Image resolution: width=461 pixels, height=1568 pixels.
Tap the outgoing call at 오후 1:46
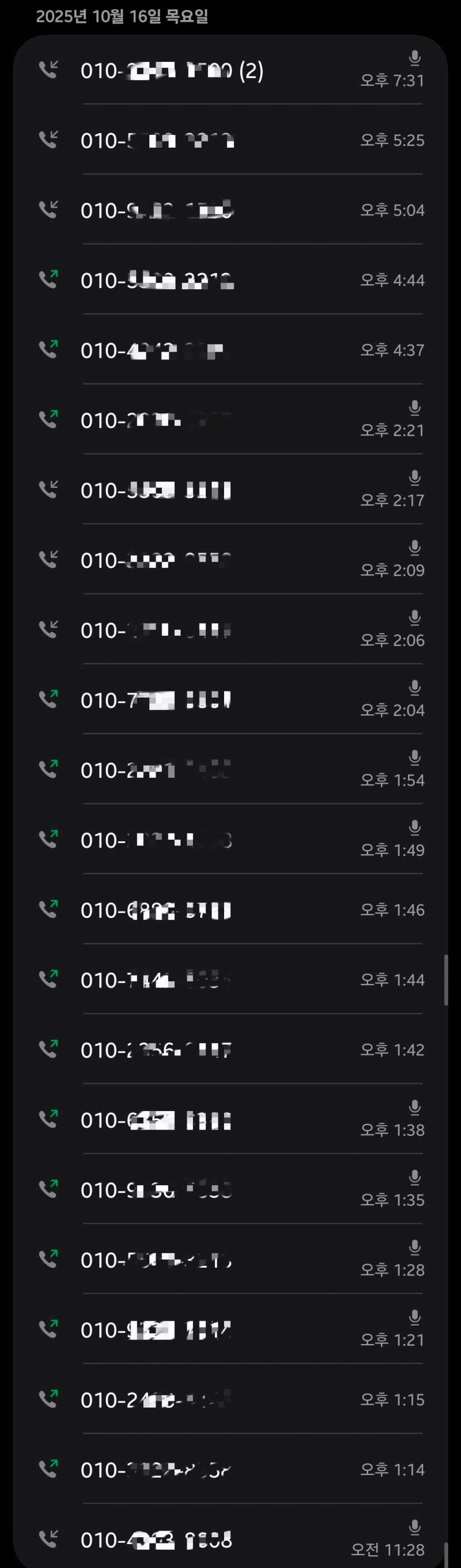pos(230,910)
